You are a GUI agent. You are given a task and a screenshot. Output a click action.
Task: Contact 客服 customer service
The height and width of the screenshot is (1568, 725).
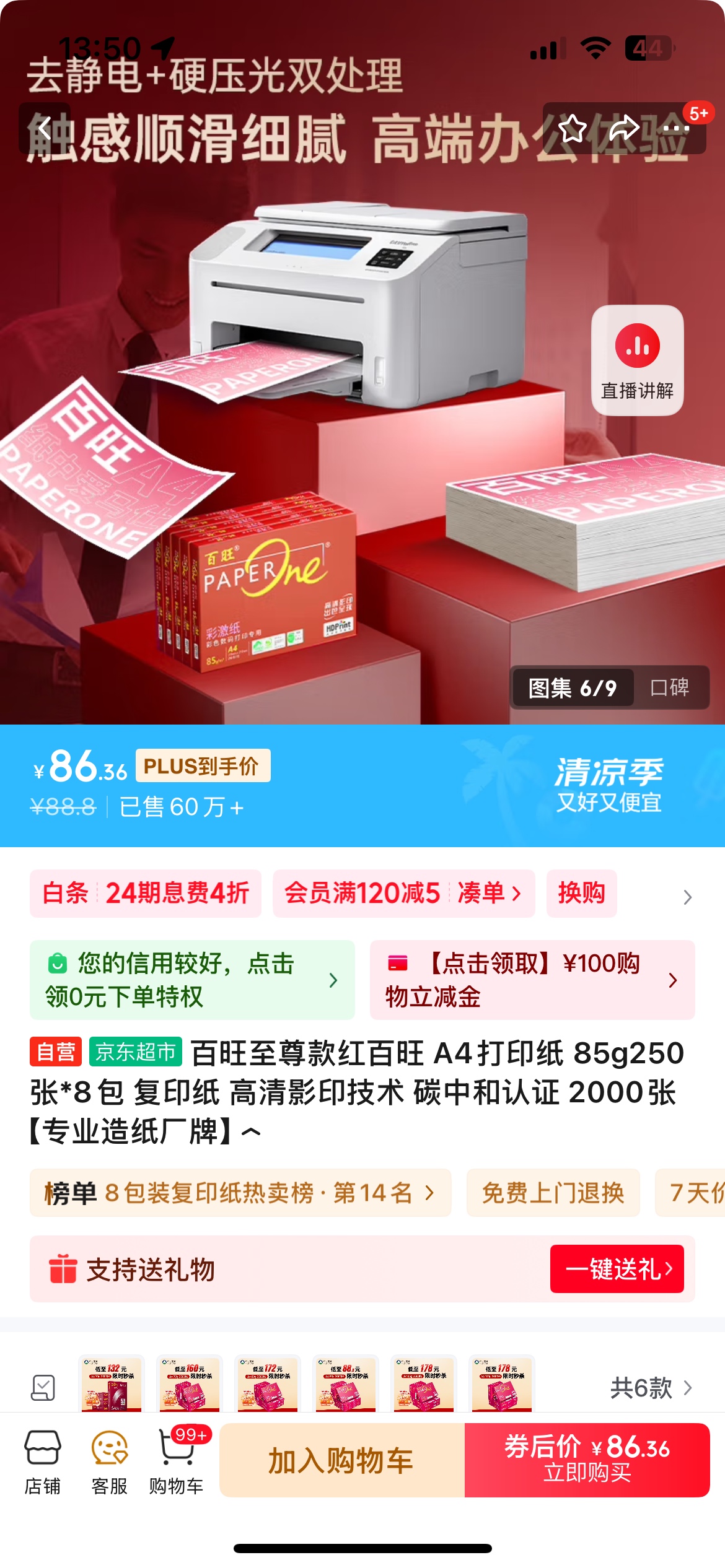[109, 1460]
